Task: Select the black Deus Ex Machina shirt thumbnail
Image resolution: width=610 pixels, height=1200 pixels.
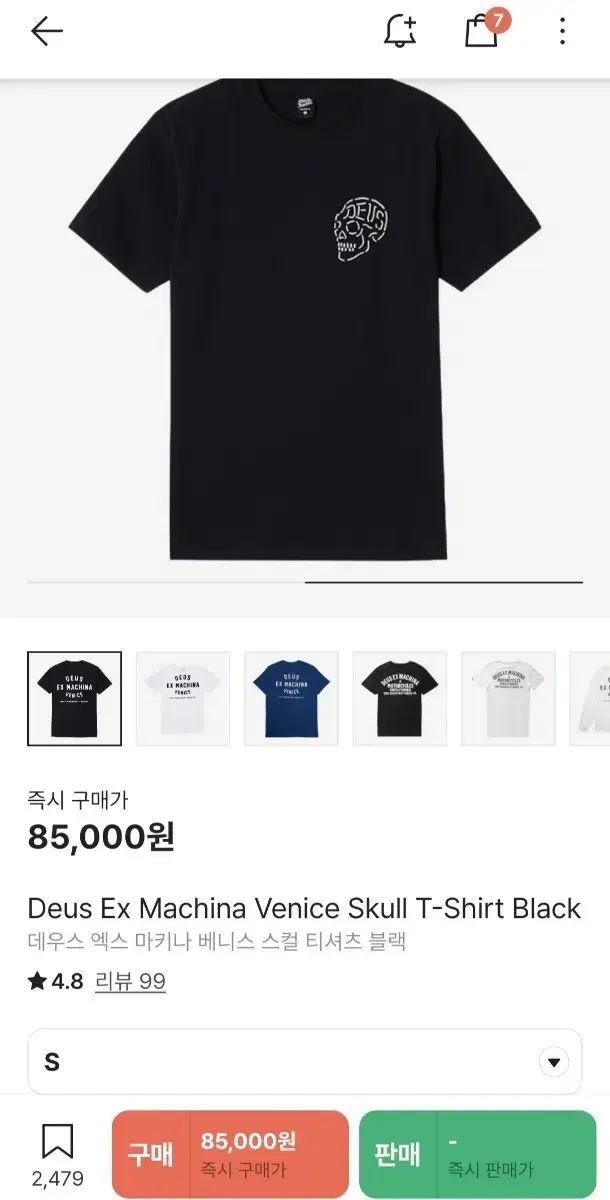Action: 75,698
